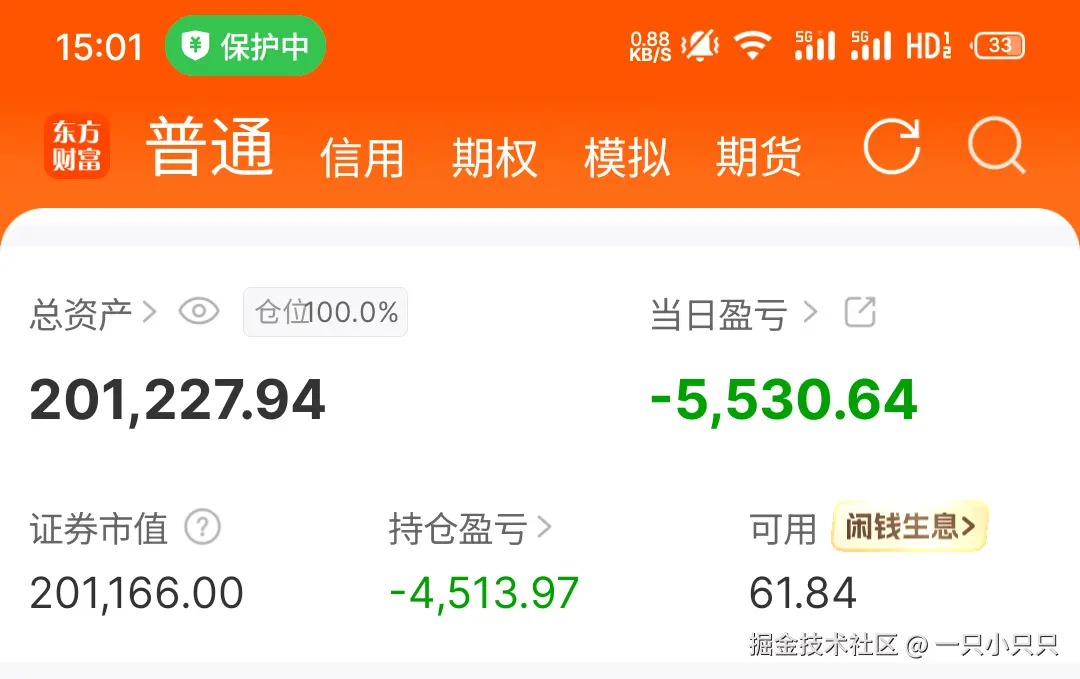Open the search icon
Viewport: 1080px width, 679px height.
[x=997, y=148]
